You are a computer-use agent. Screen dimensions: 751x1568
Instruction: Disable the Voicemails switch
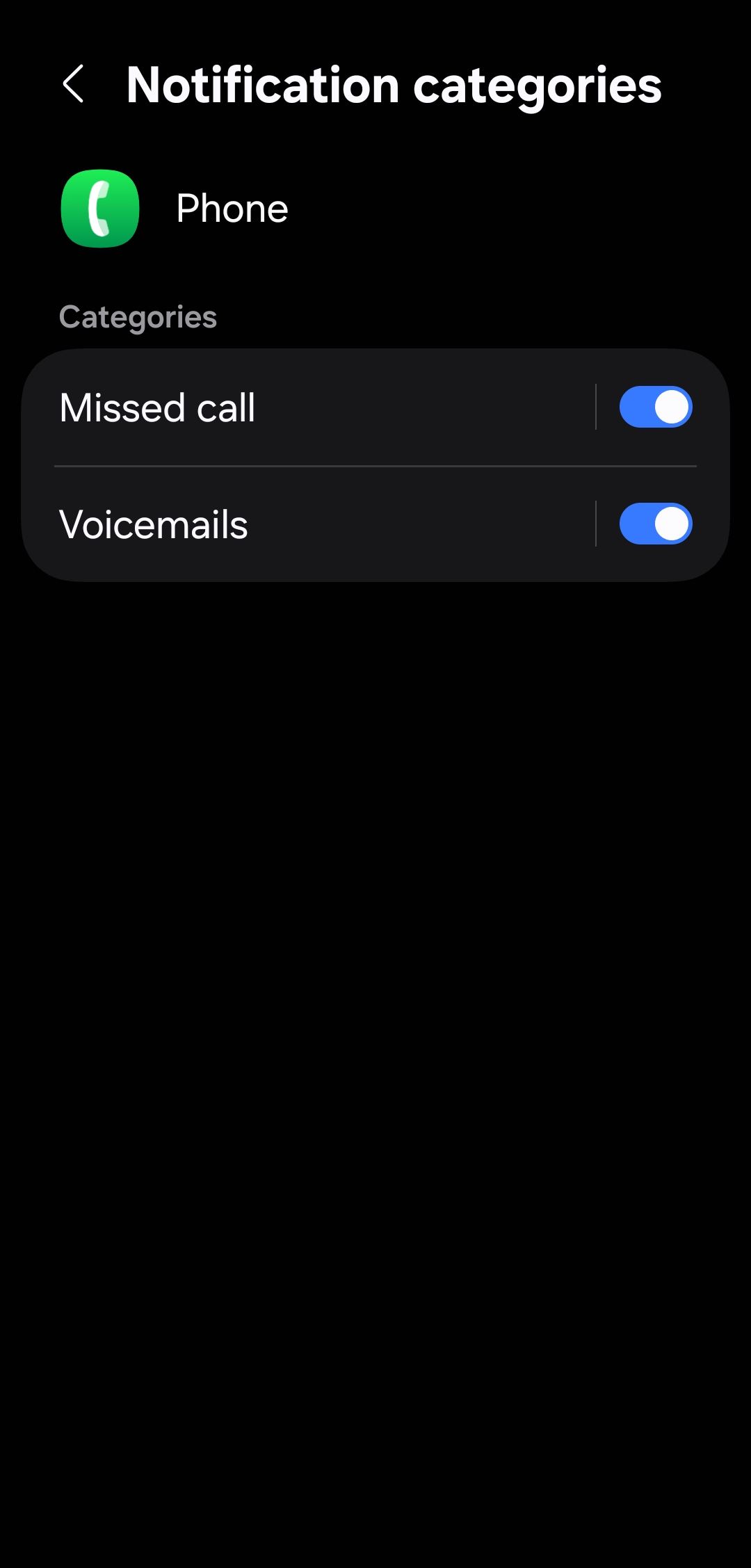655,524
